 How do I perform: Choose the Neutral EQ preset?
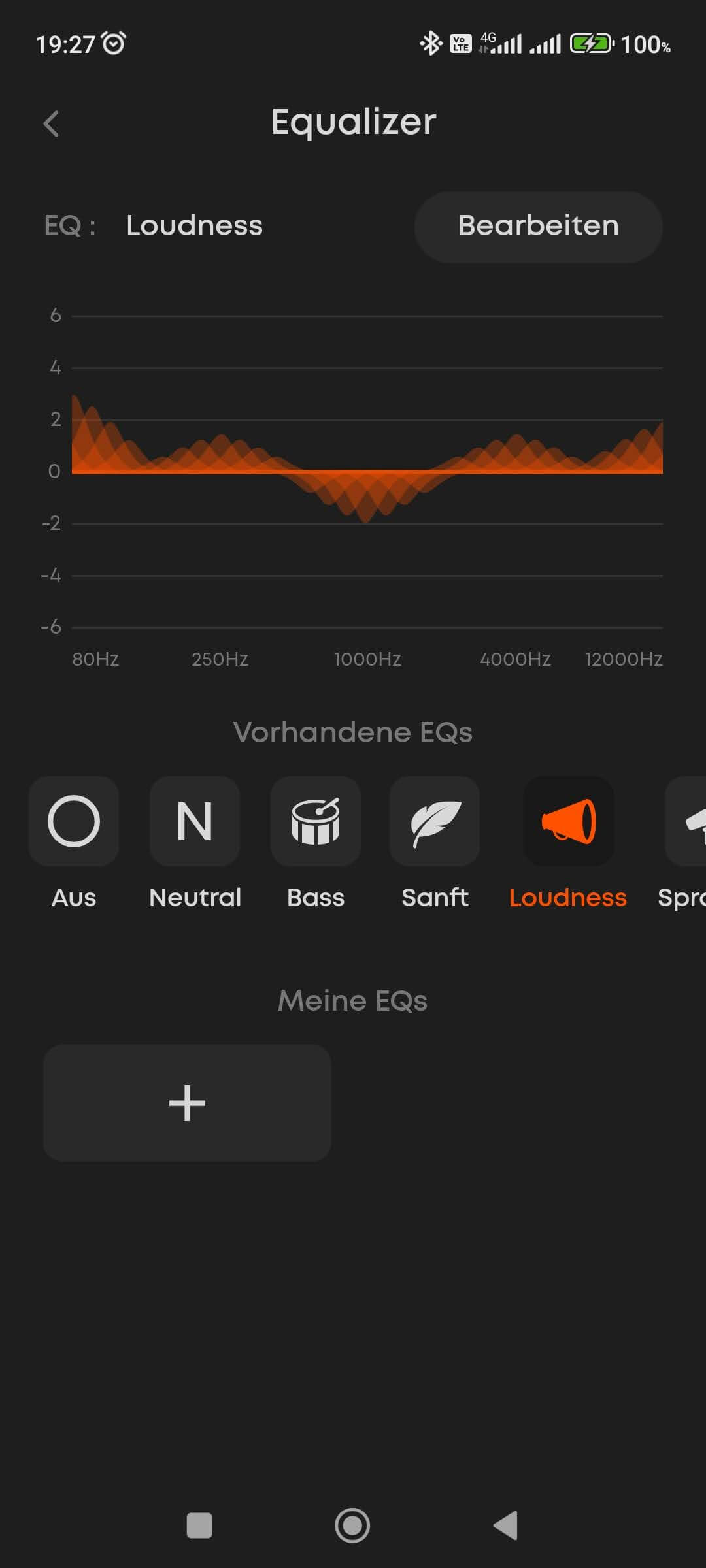pos(195,821)
